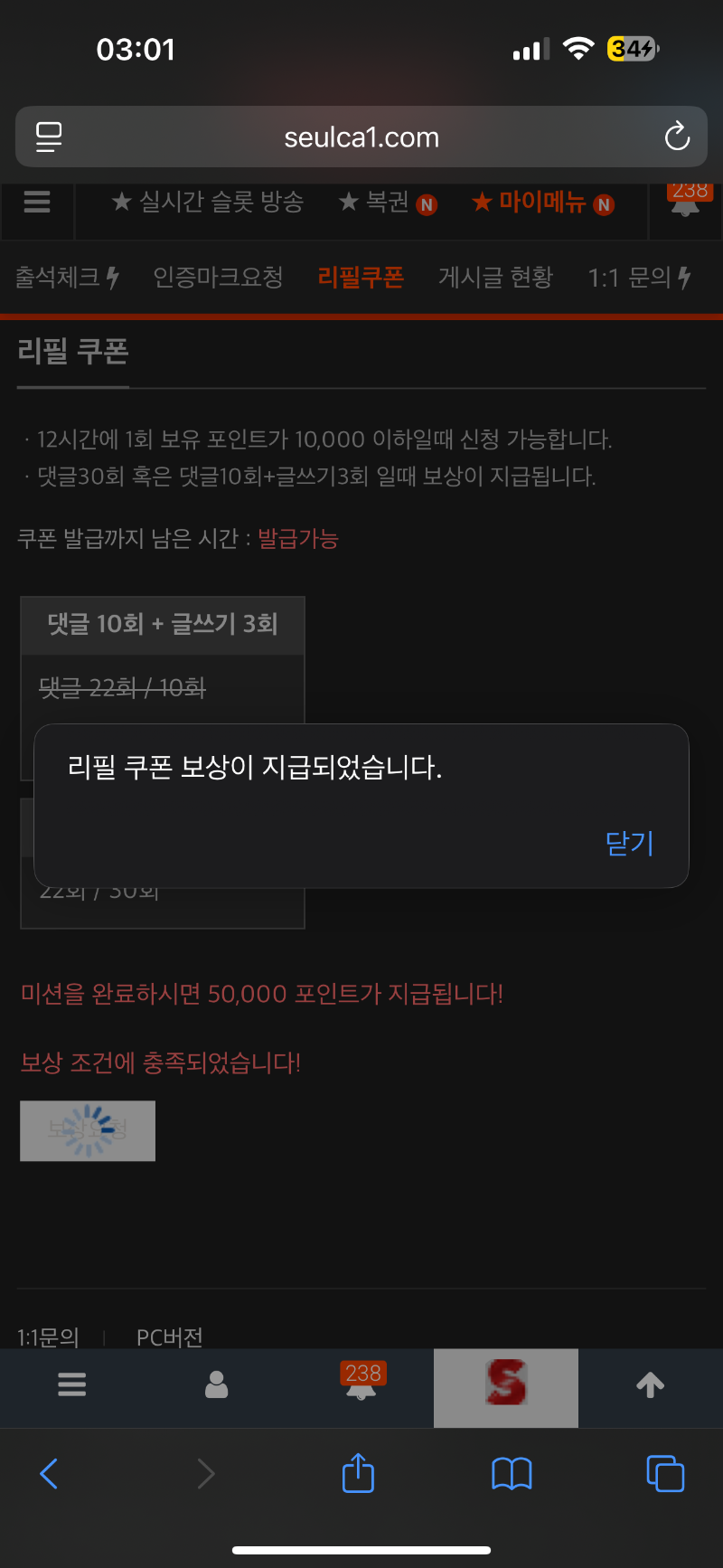Reload the page in Safari
Viewport: 723px width, 1568px height.
pos(677,137)
